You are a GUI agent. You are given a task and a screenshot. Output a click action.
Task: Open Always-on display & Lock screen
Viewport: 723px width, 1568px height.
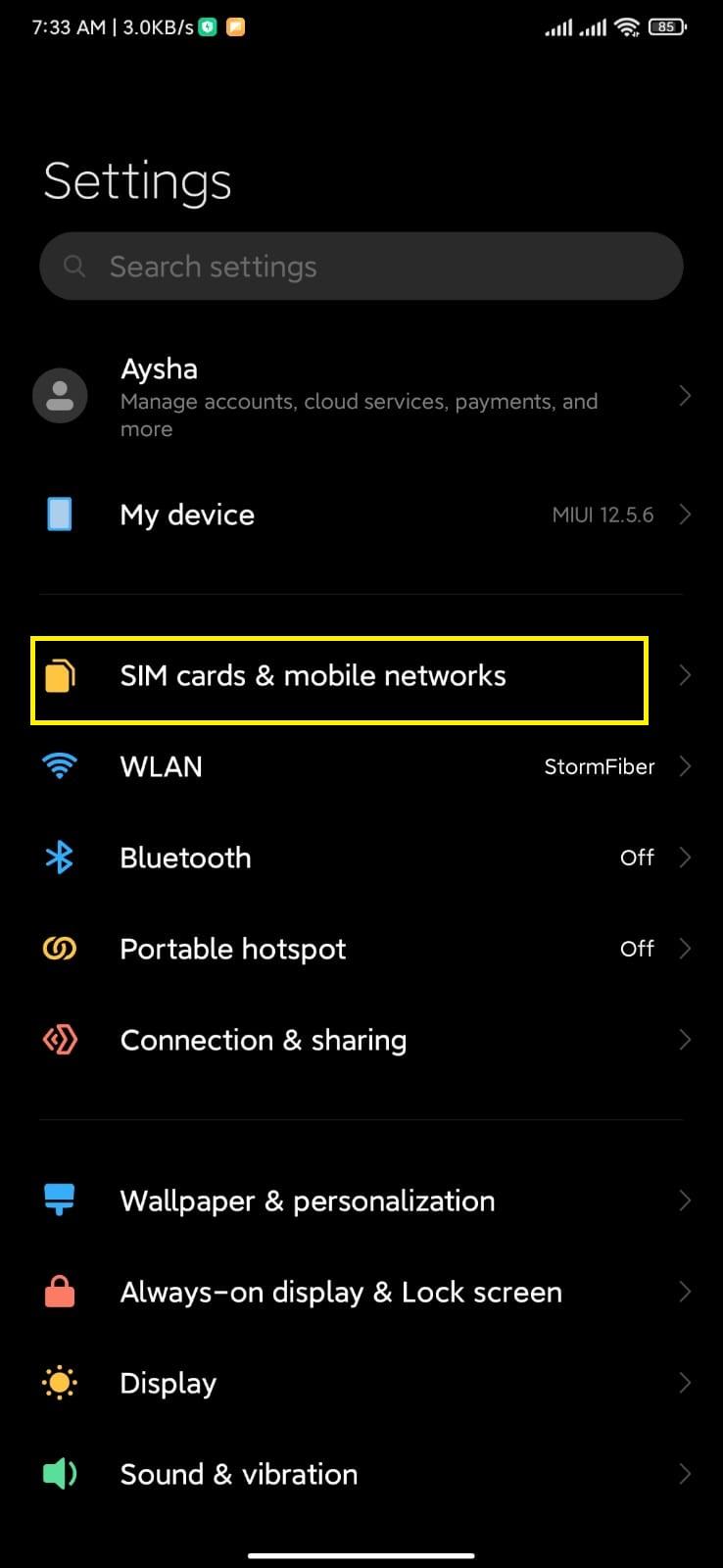pos(361,1292)
